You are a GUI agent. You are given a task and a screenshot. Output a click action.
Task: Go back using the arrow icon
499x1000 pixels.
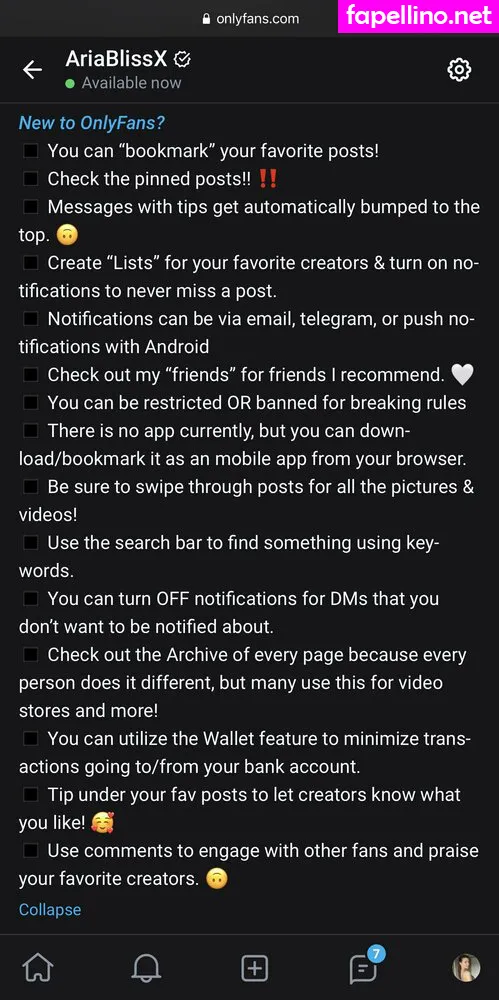click(x=32, y=70)
